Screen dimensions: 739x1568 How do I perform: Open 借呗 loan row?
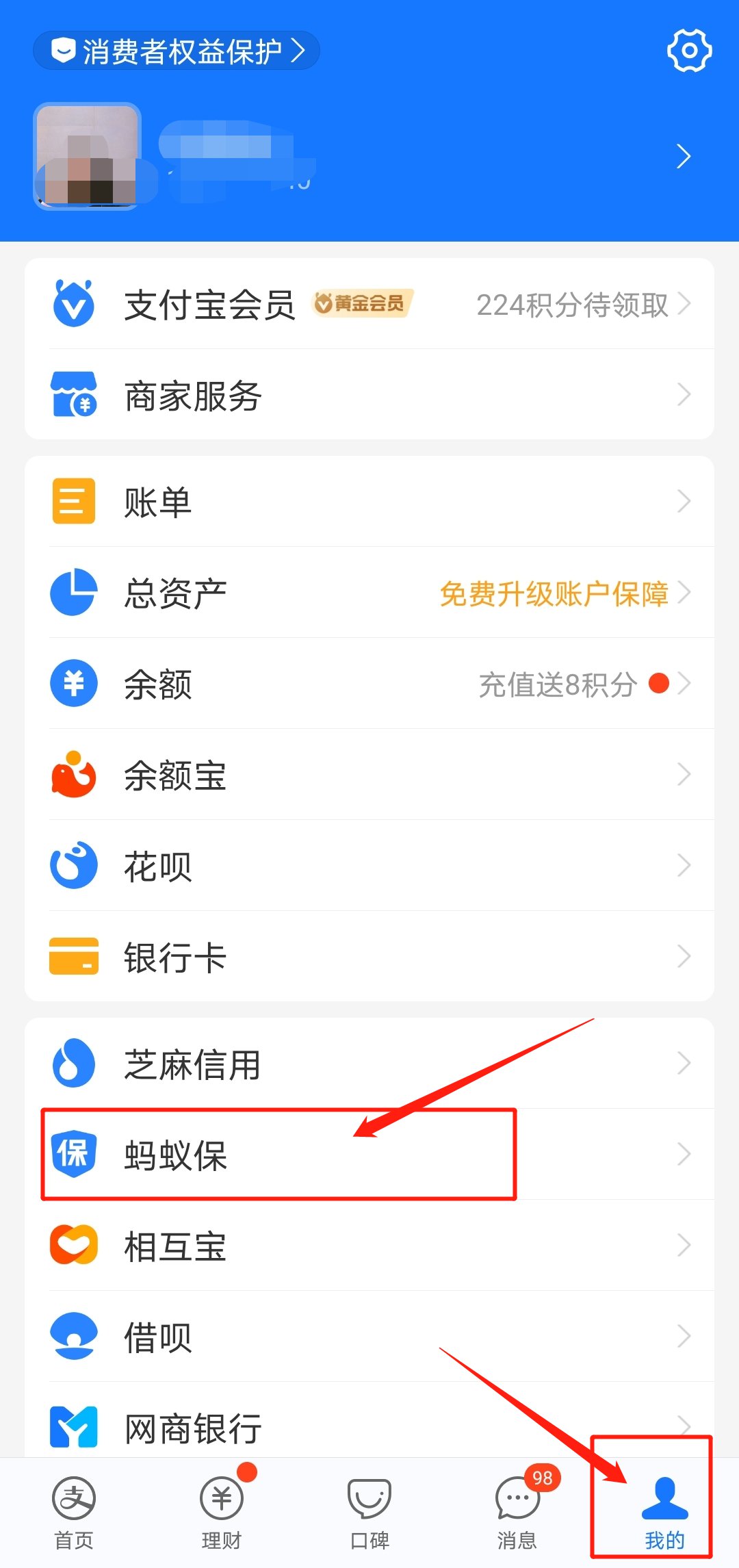pos(369,1337)
